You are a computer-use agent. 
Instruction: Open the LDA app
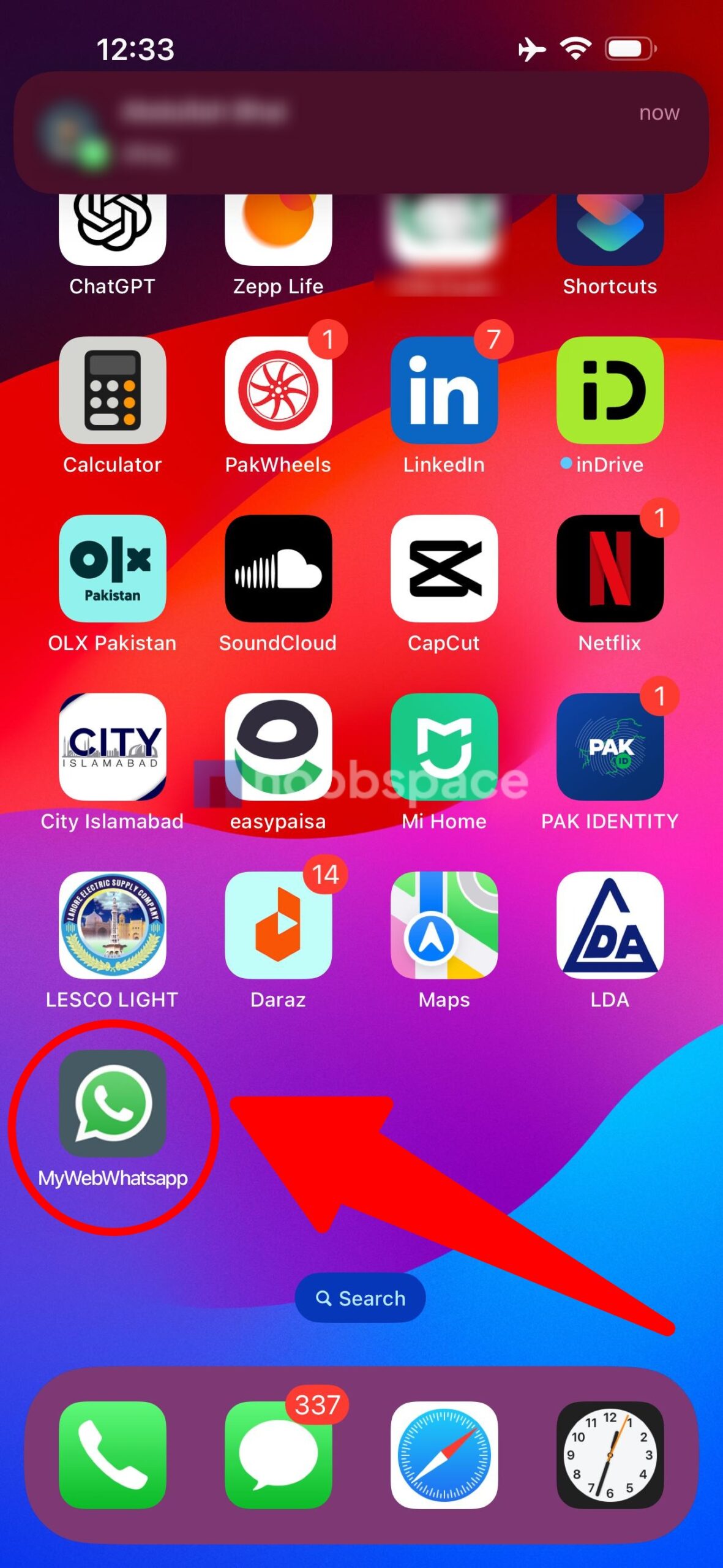pyautogui.click(x=610, y=925)
